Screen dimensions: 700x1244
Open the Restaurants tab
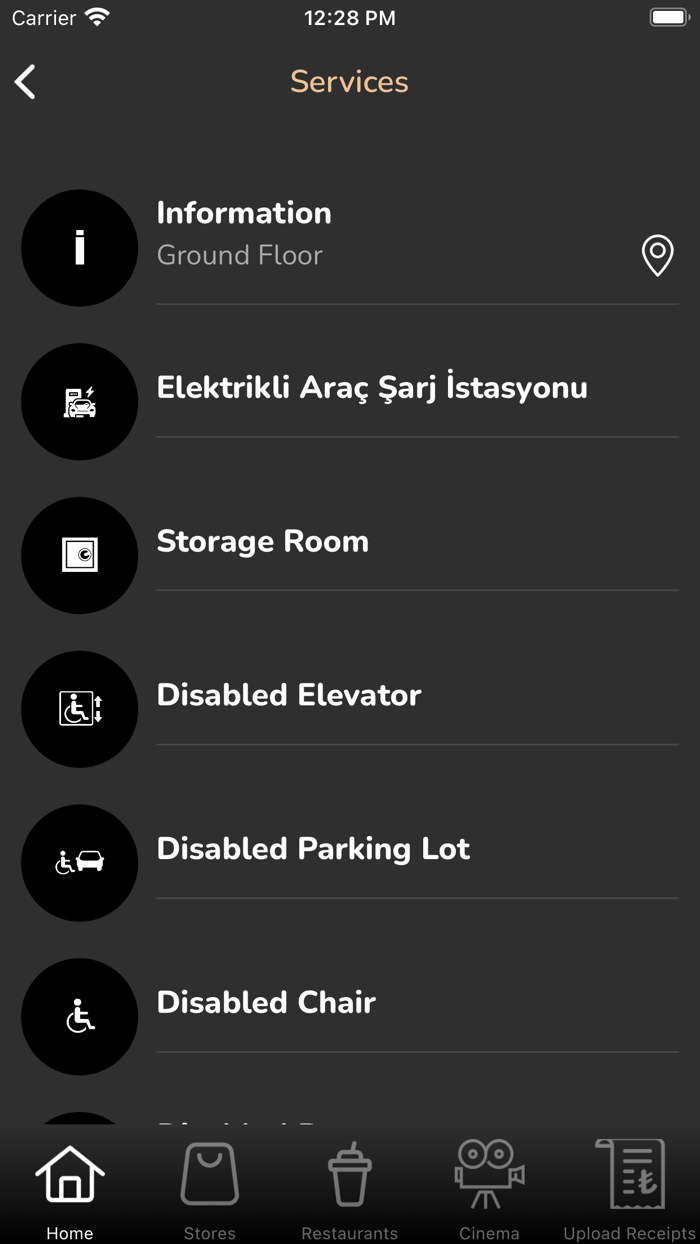pyautogui.click(x=350, y=1190)
